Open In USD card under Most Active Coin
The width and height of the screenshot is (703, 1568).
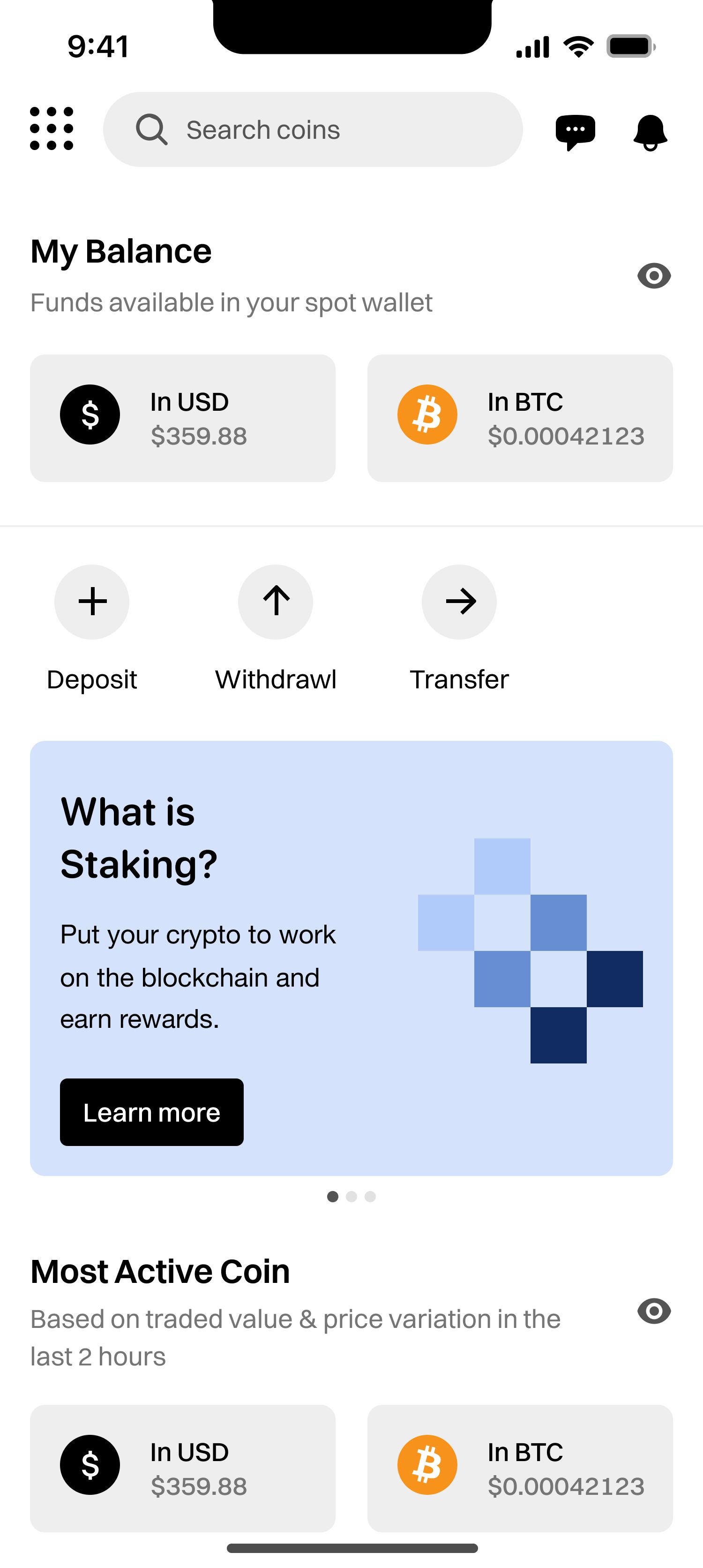[182, 1468]
